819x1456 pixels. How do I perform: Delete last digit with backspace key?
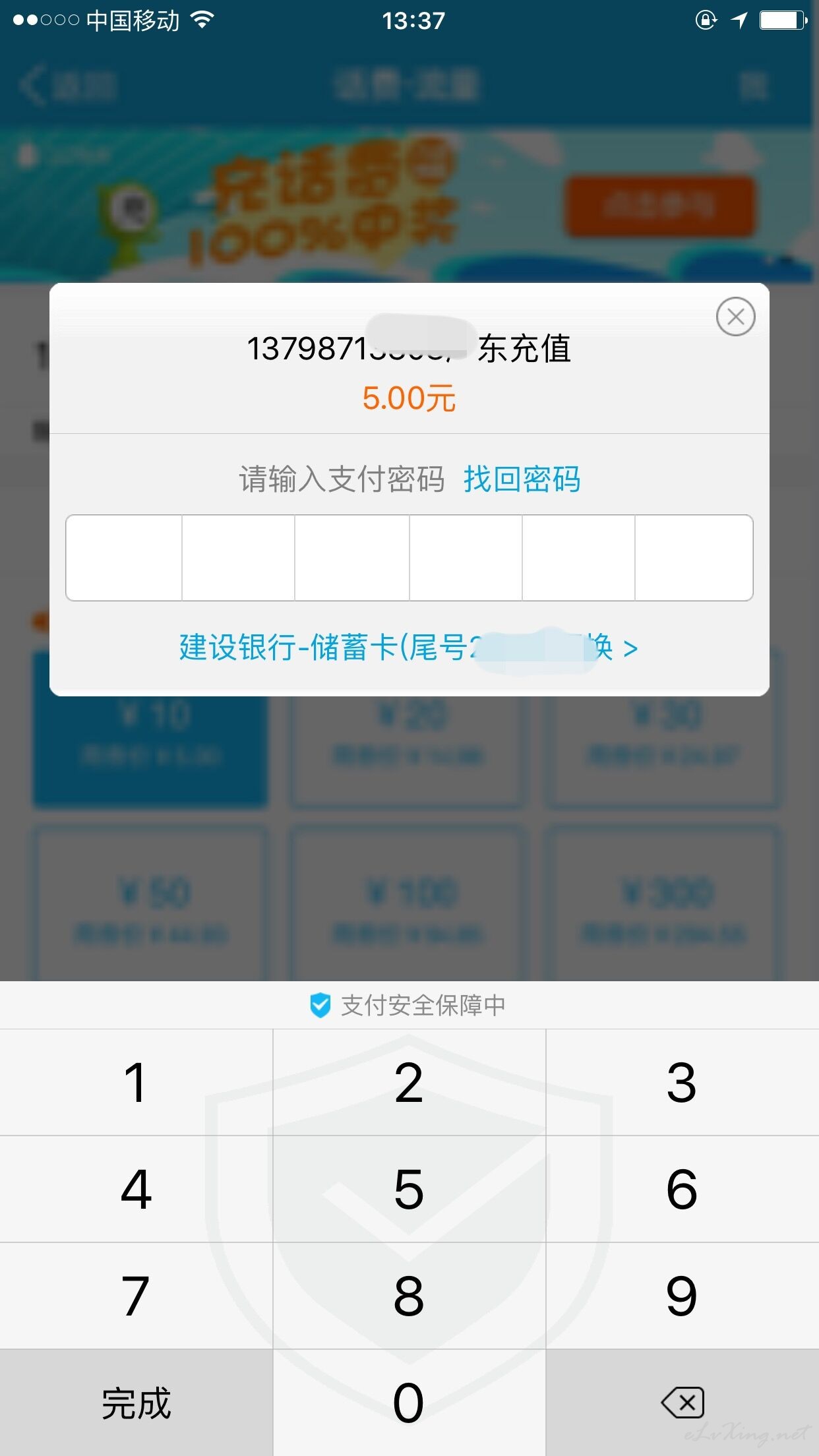(x=682, y=1403)
